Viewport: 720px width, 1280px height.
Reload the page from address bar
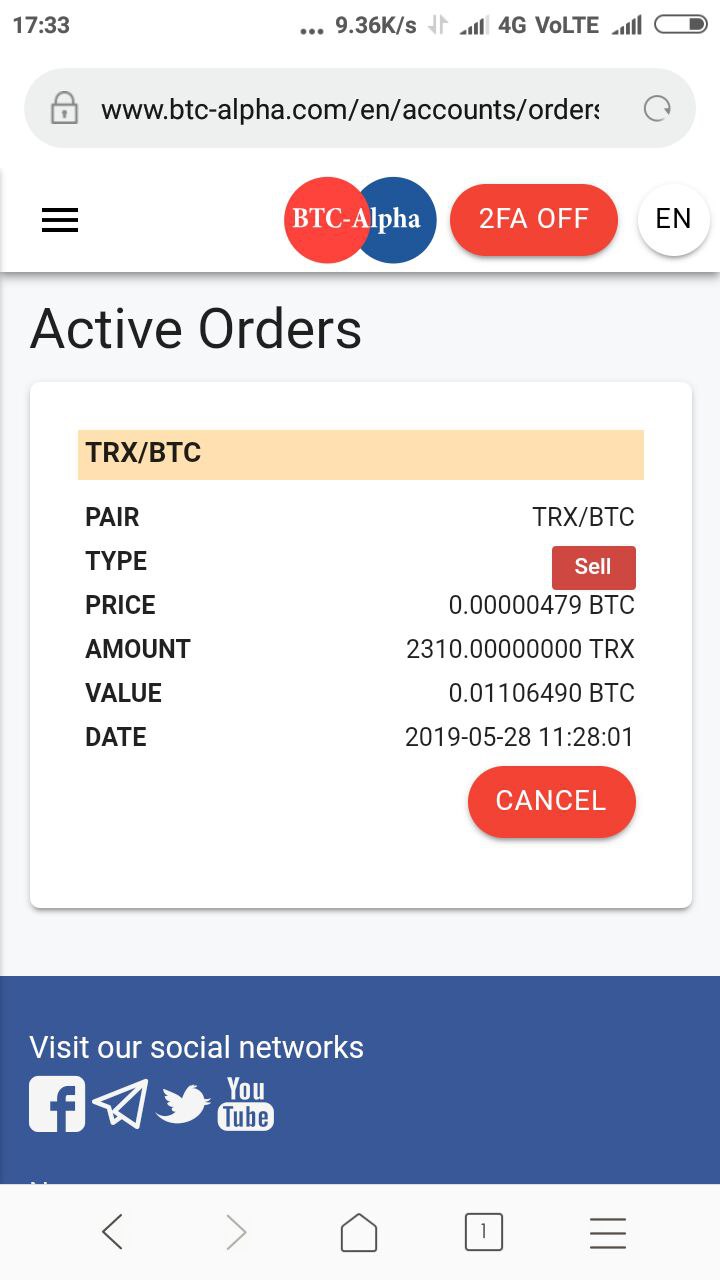pyautogui.click(x=657, y=108)
